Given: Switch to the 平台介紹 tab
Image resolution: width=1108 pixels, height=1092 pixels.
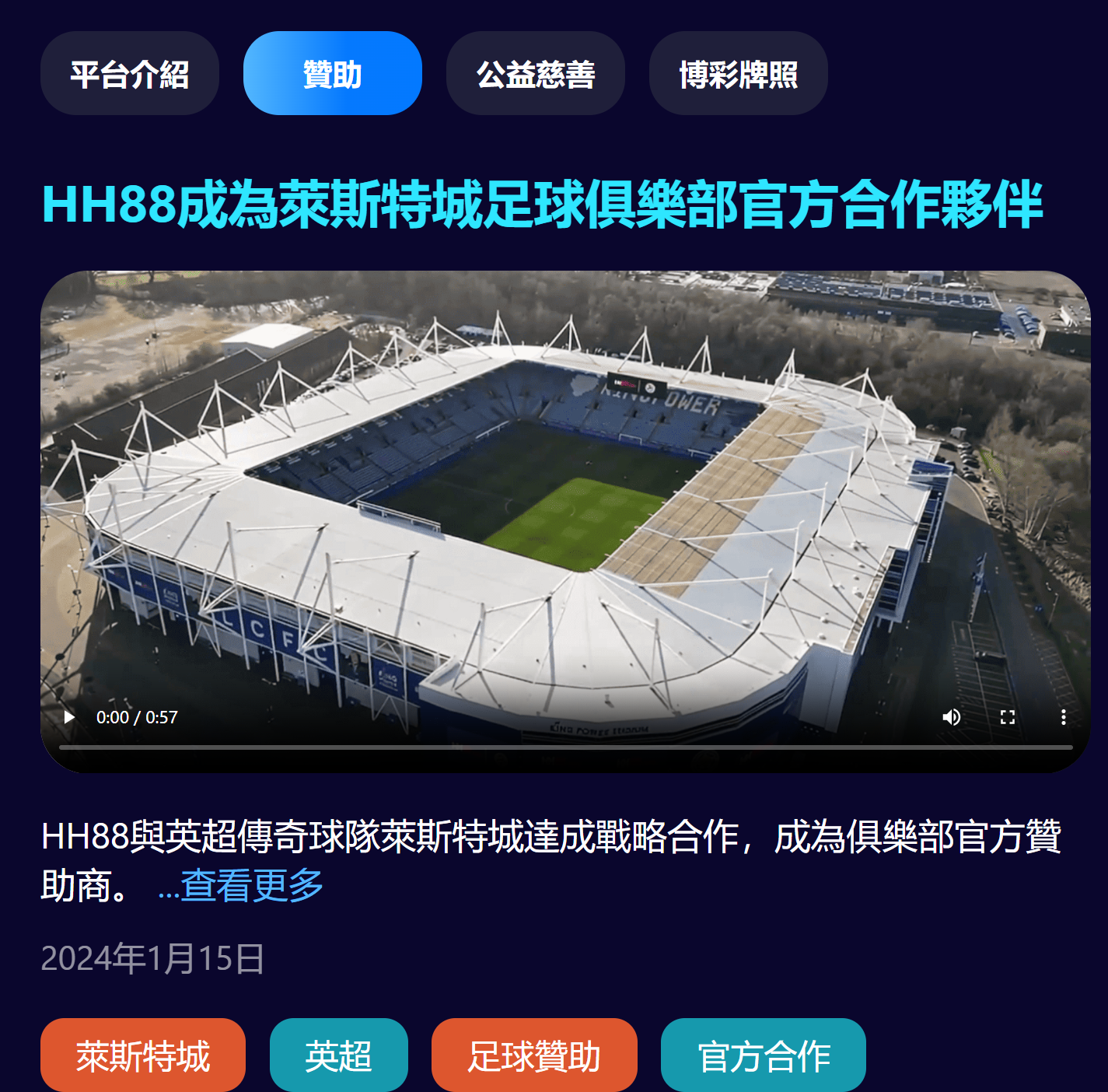Looking at the screenshot, I should [x=130, y=74].
